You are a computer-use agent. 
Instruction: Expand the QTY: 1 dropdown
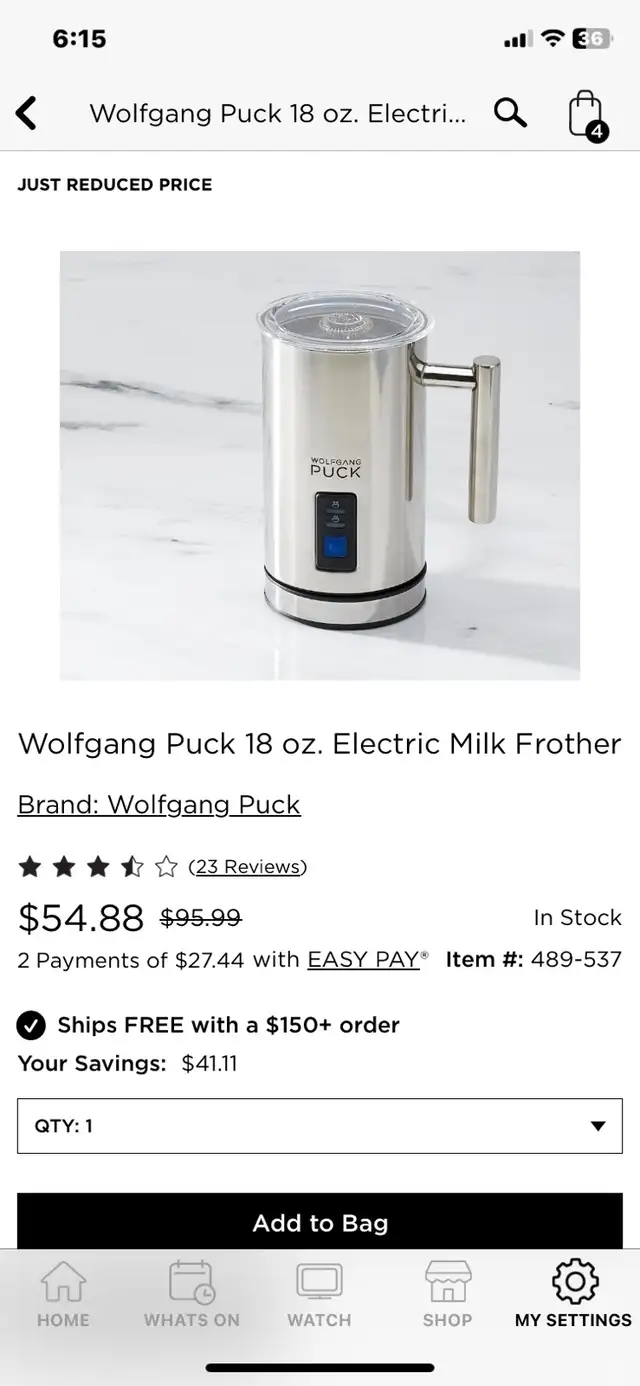tap(320, 1126)
